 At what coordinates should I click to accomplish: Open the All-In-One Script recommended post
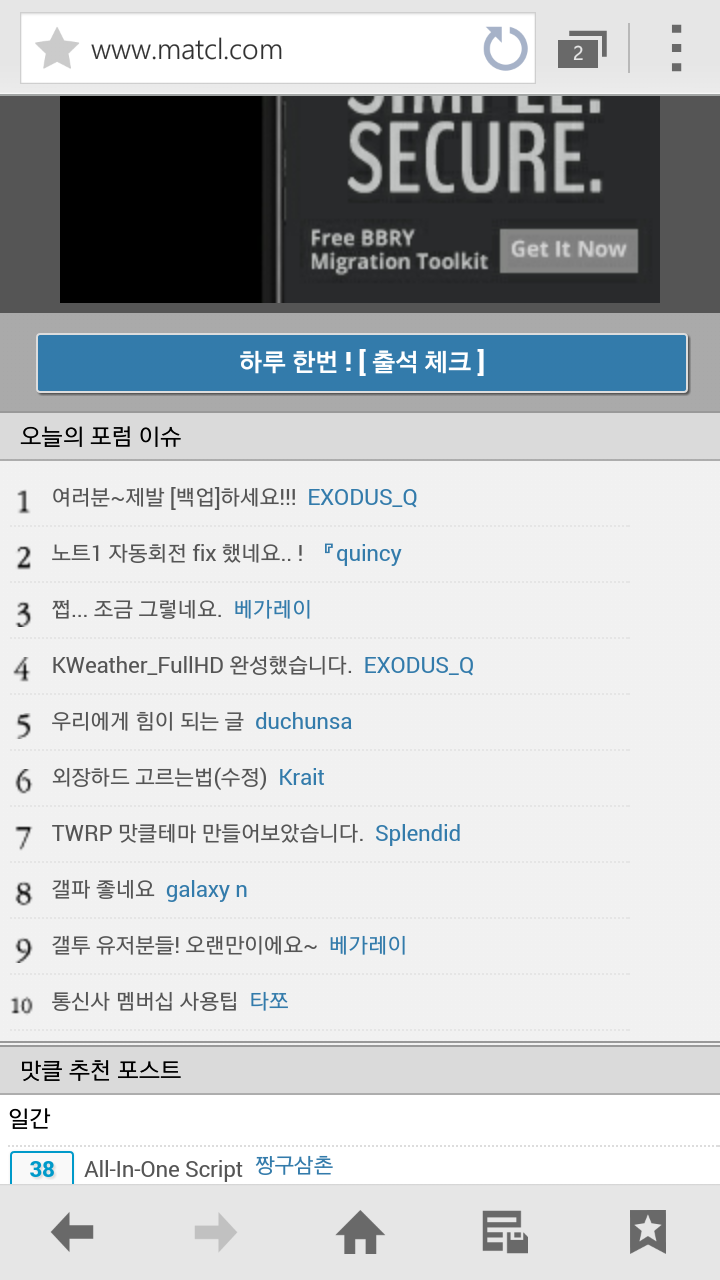point(163,1169)
